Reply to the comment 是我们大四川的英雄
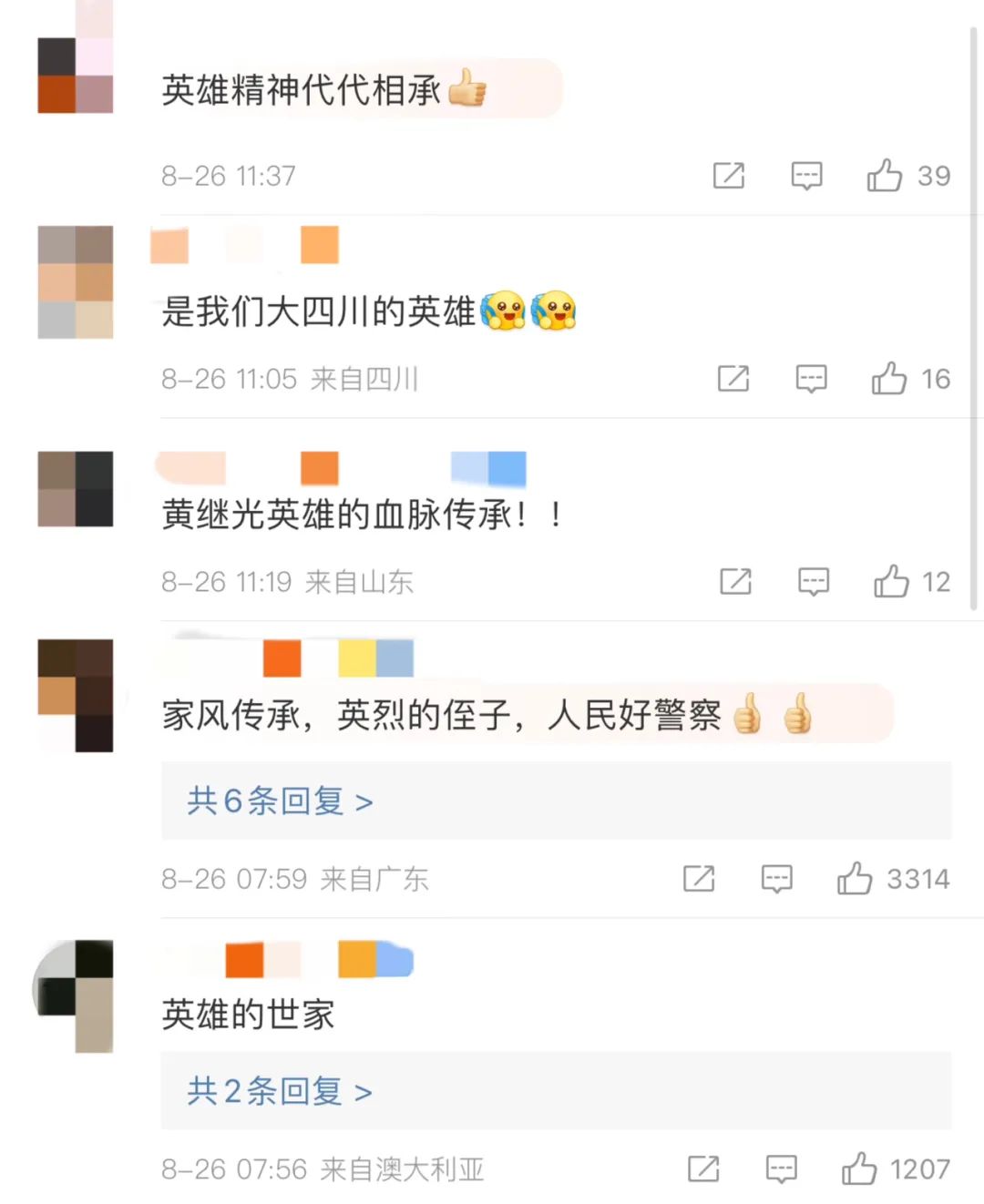 pos(811,378)
